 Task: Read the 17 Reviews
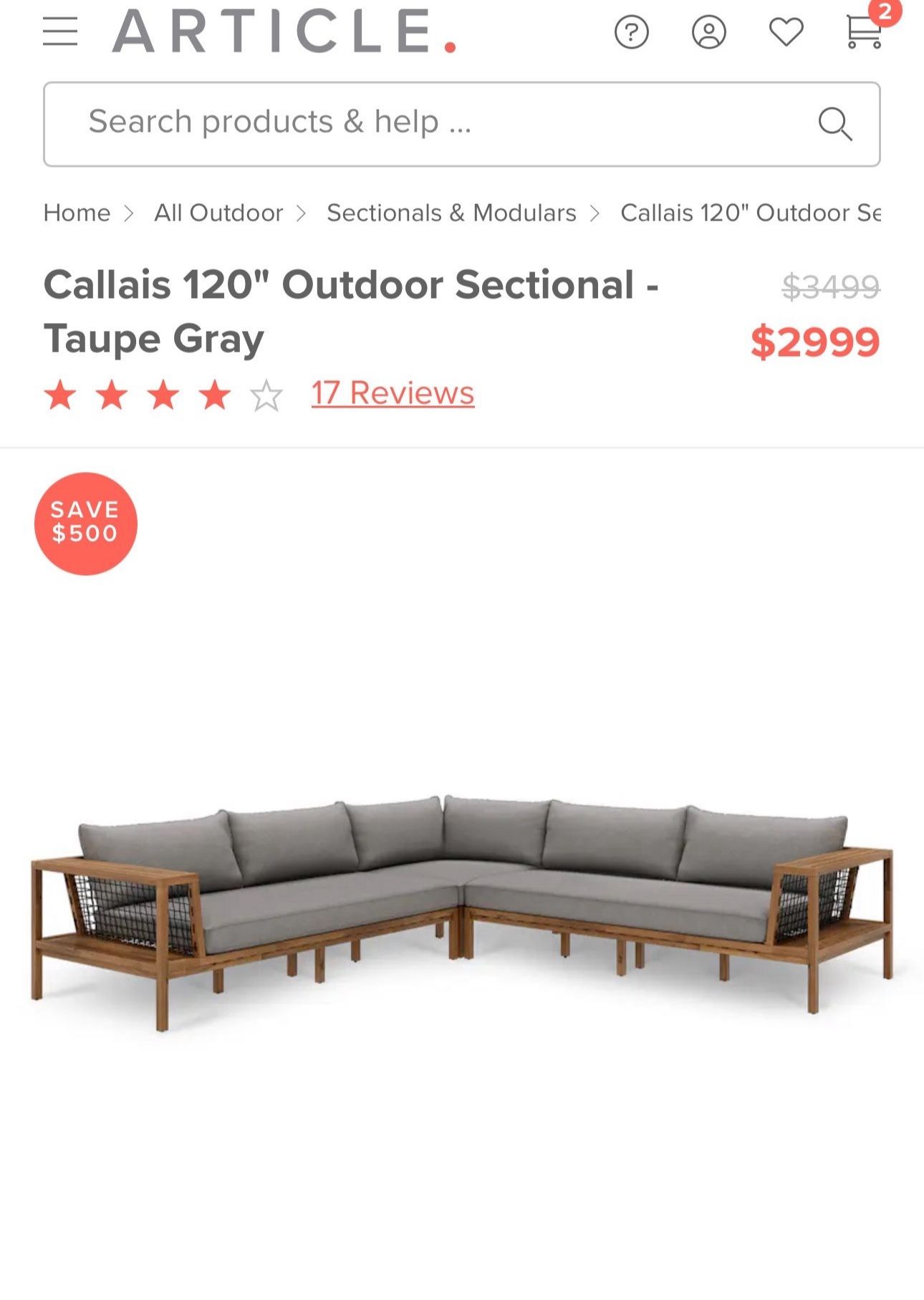click(393, 393)
